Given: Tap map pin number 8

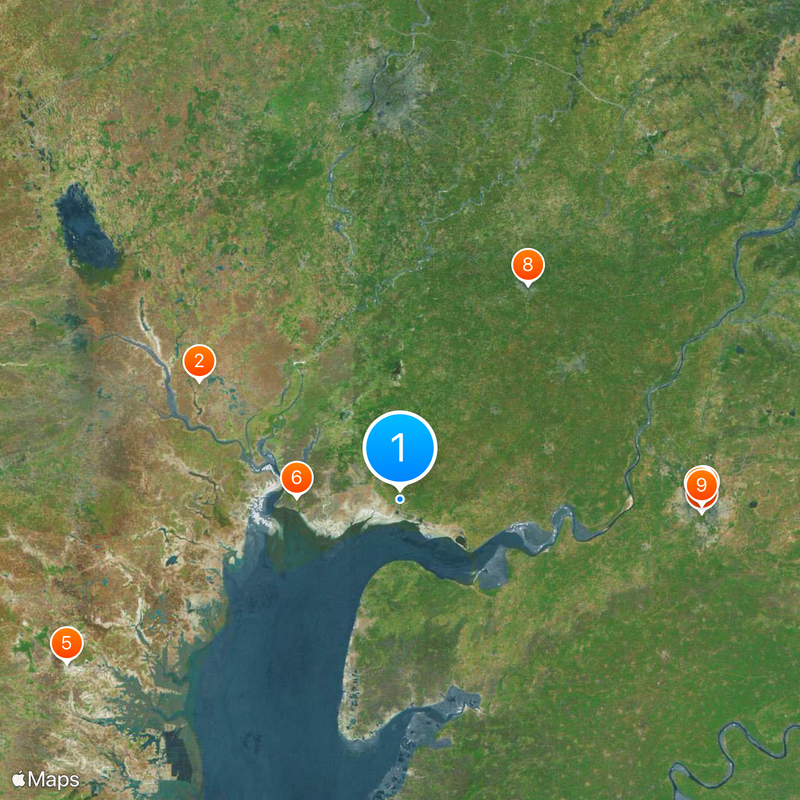Looking at the screenshot, I should 528,265.
